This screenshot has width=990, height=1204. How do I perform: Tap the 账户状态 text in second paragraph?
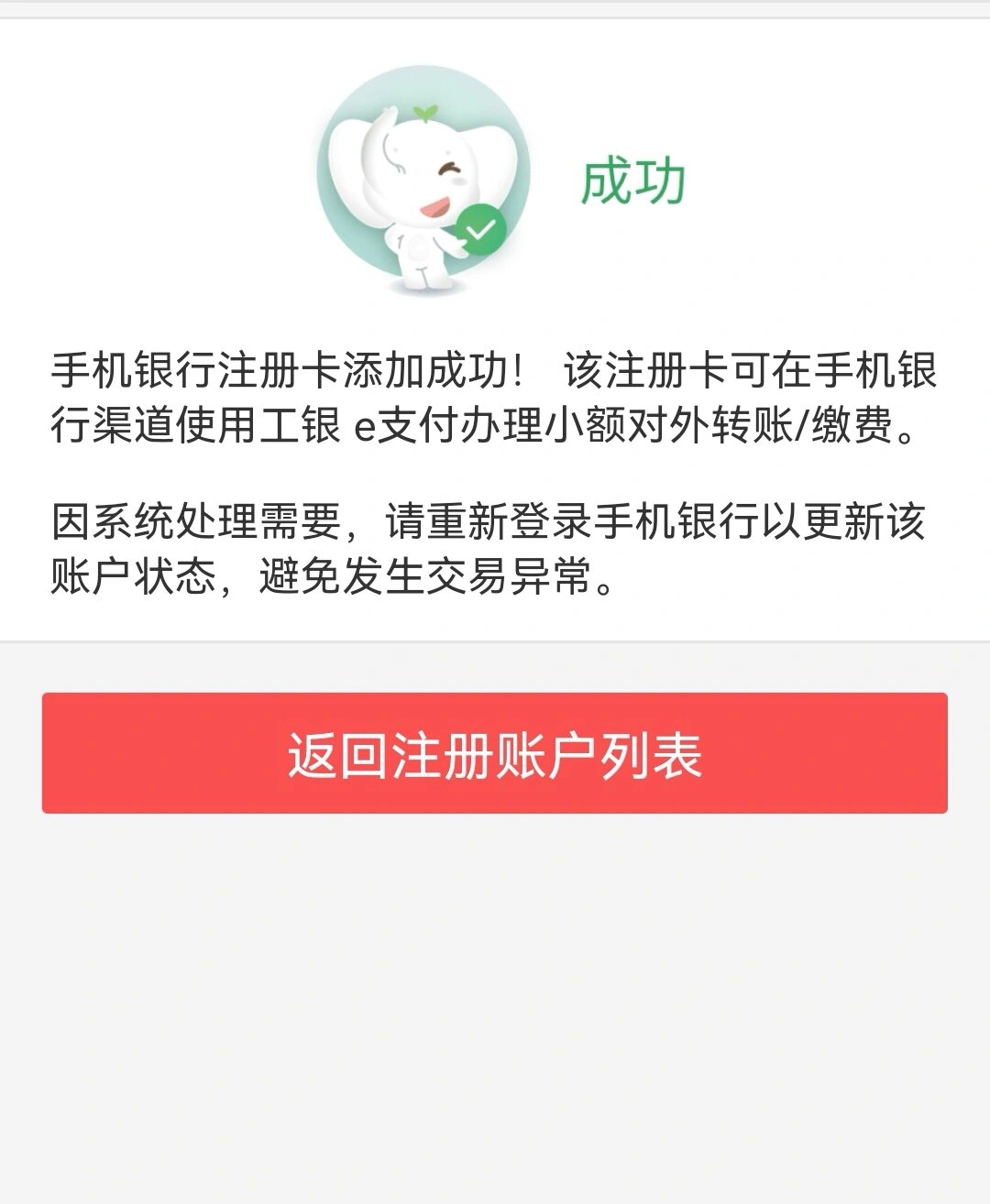coord(128,577)
